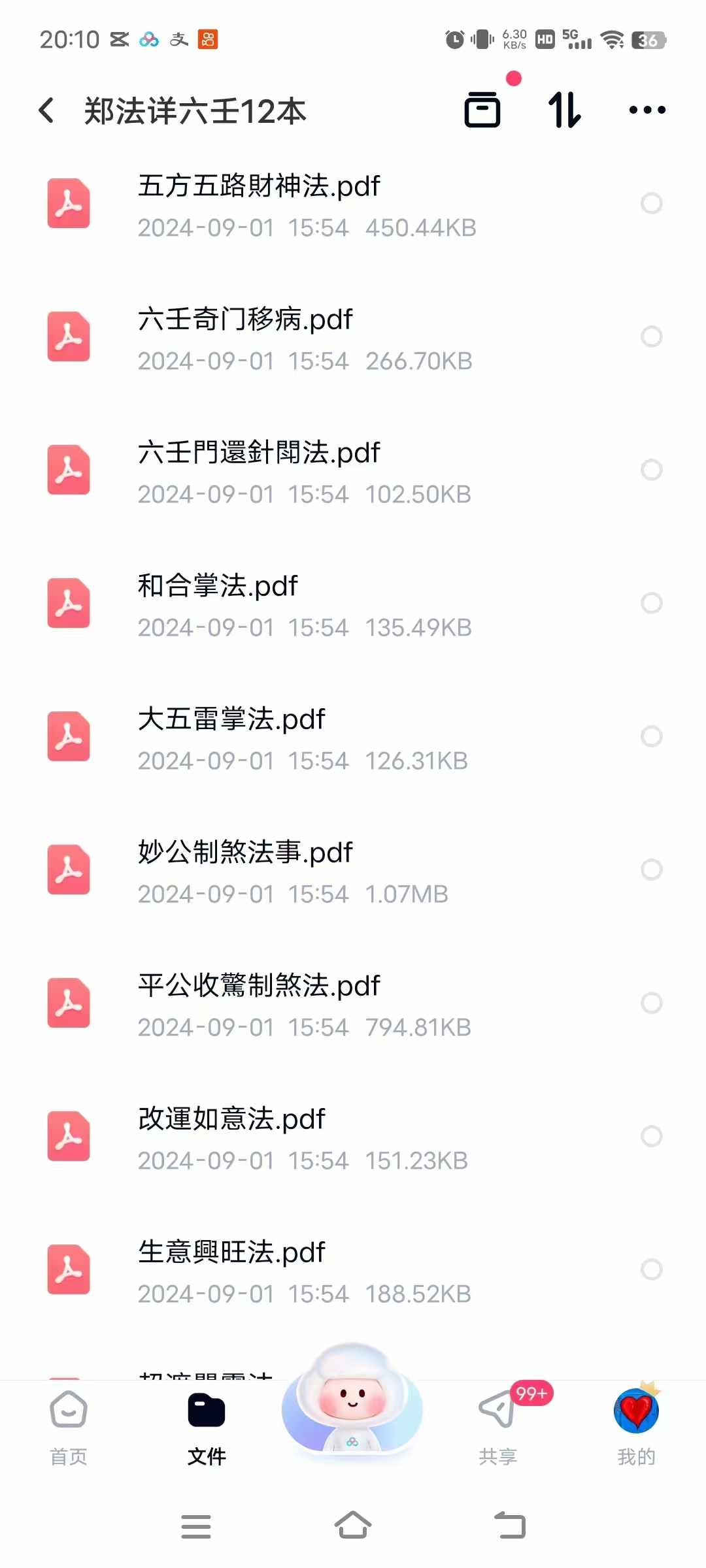This screenshot has width=706, height=1568.
Task: Open 五方五路財神法.pdf
Action: [353, 204]
